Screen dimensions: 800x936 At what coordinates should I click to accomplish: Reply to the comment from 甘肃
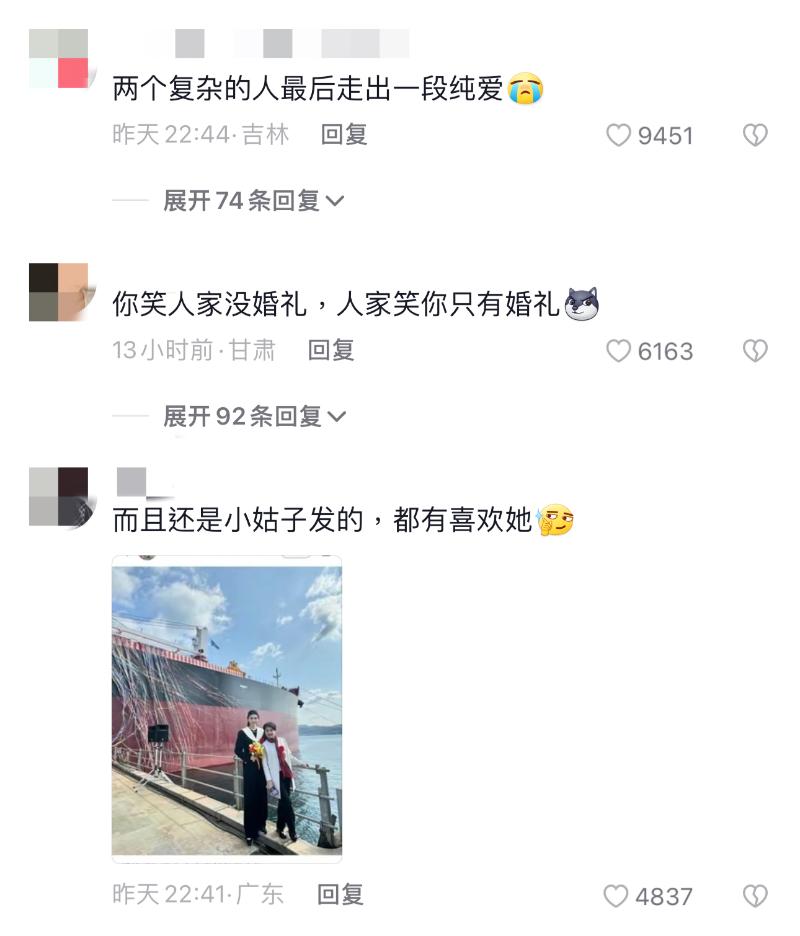(x=331, y=350)
